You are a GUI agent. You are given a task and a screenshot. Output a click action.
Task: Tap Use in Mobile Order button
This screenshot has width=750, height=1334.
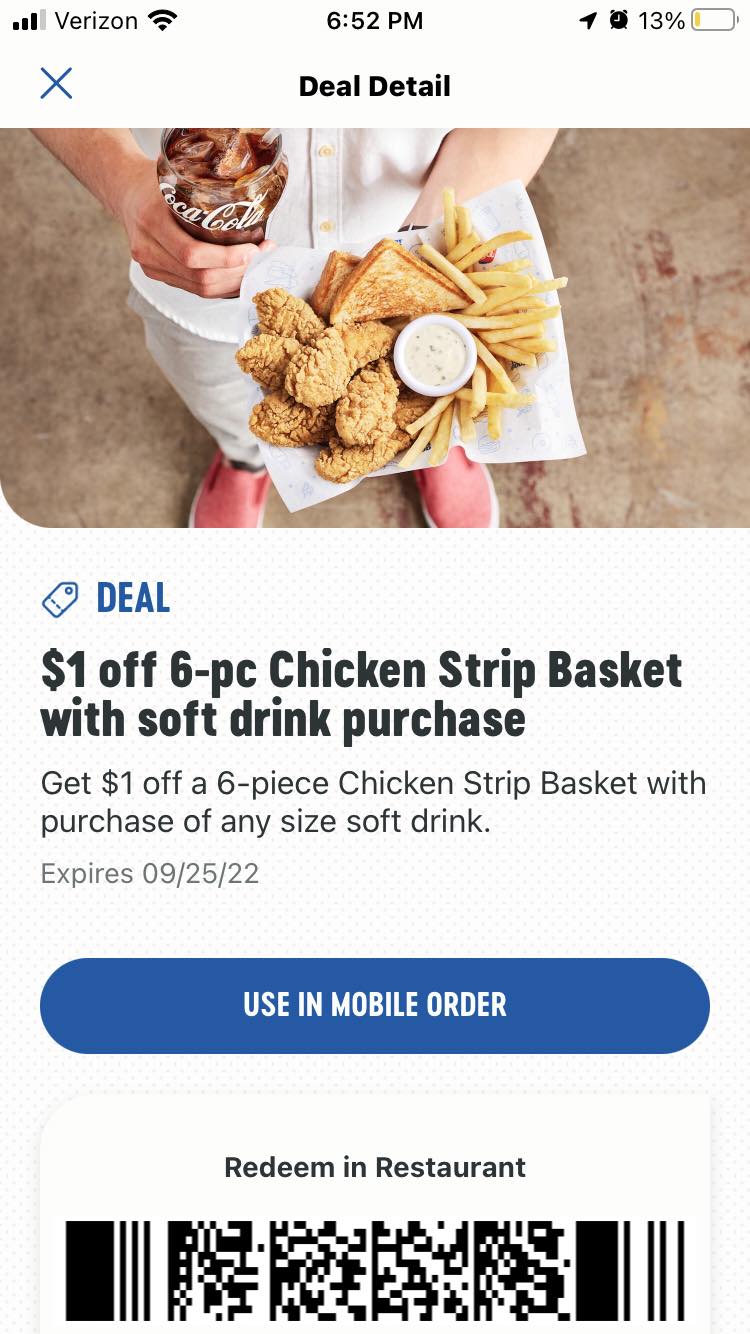[375, 1005]
